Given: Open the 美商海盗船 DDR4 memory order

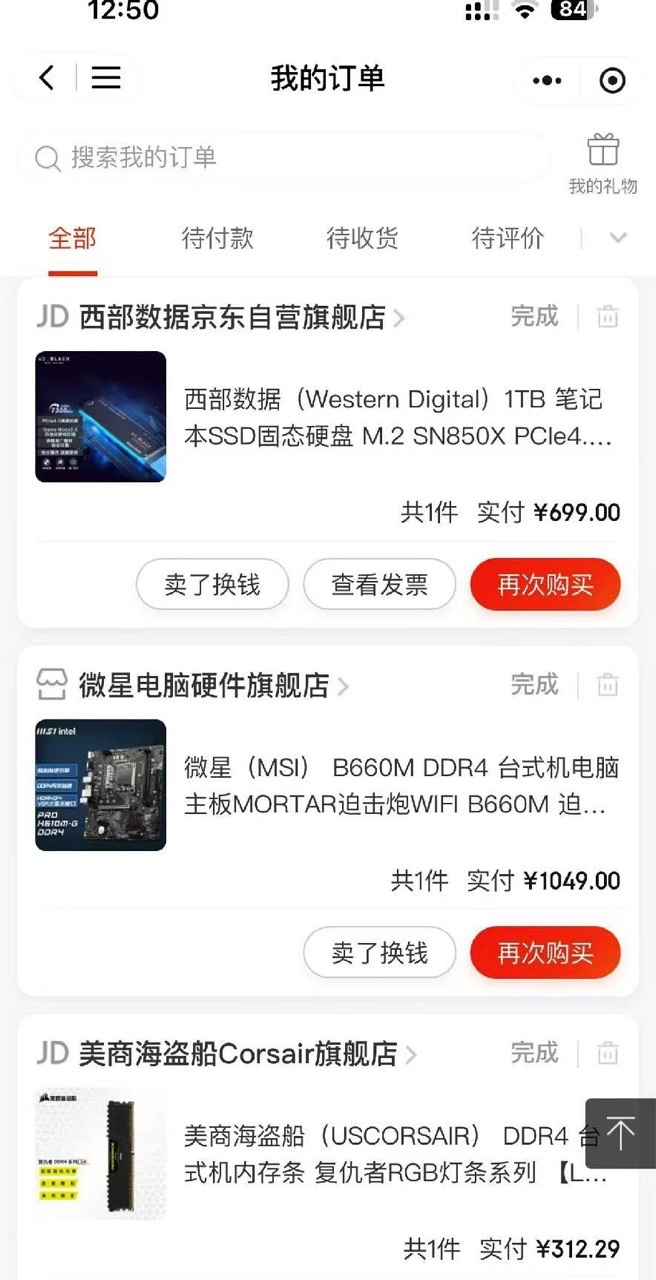Looking at the screenshot, I should 395,1153.
